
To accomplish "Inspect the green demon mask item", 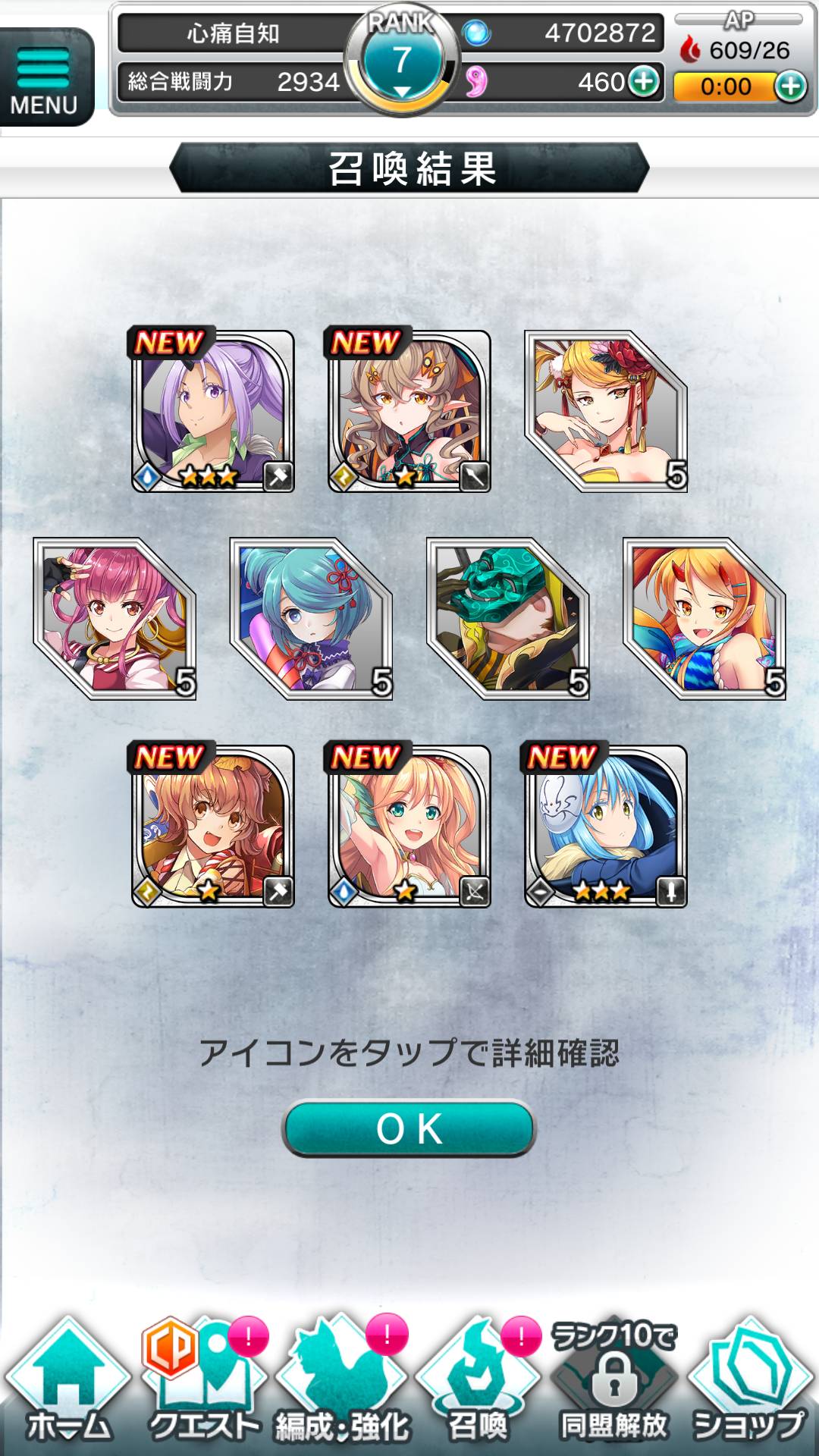I will 507,619.
